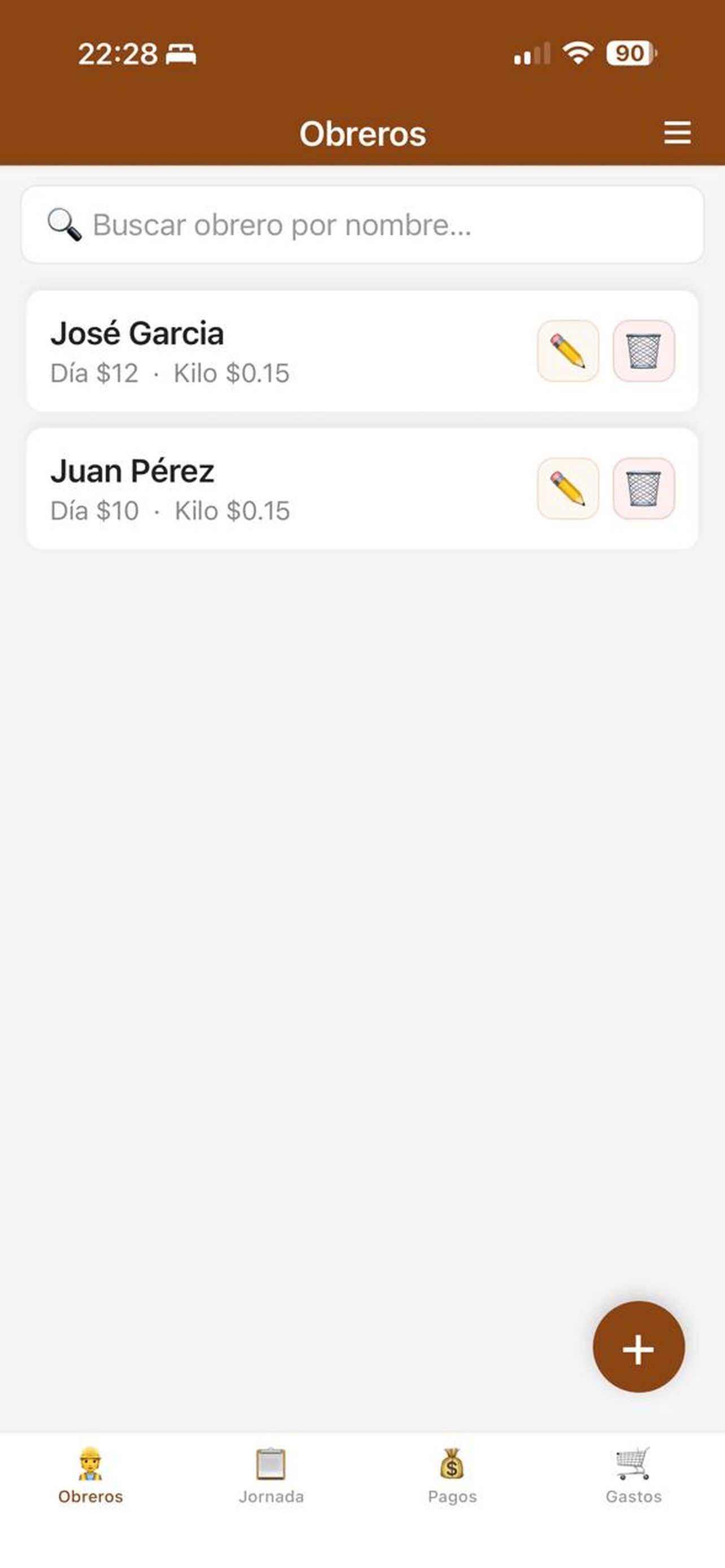Image resolution: width=725 pixels, height=1568 pixels.
Task: Open the hamburger menu
Action: (x=677, y=133)
